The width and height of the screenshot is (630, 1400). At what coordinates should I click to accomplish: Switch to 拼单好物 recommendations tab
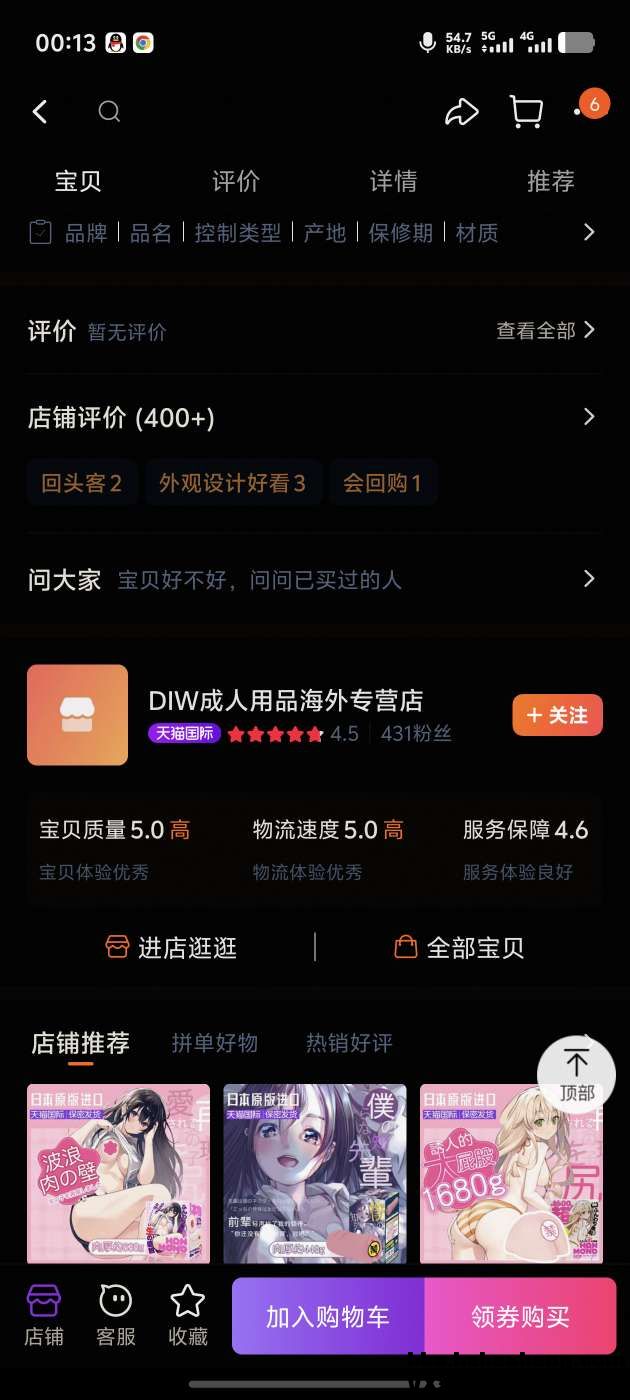tap(215, 1043)
